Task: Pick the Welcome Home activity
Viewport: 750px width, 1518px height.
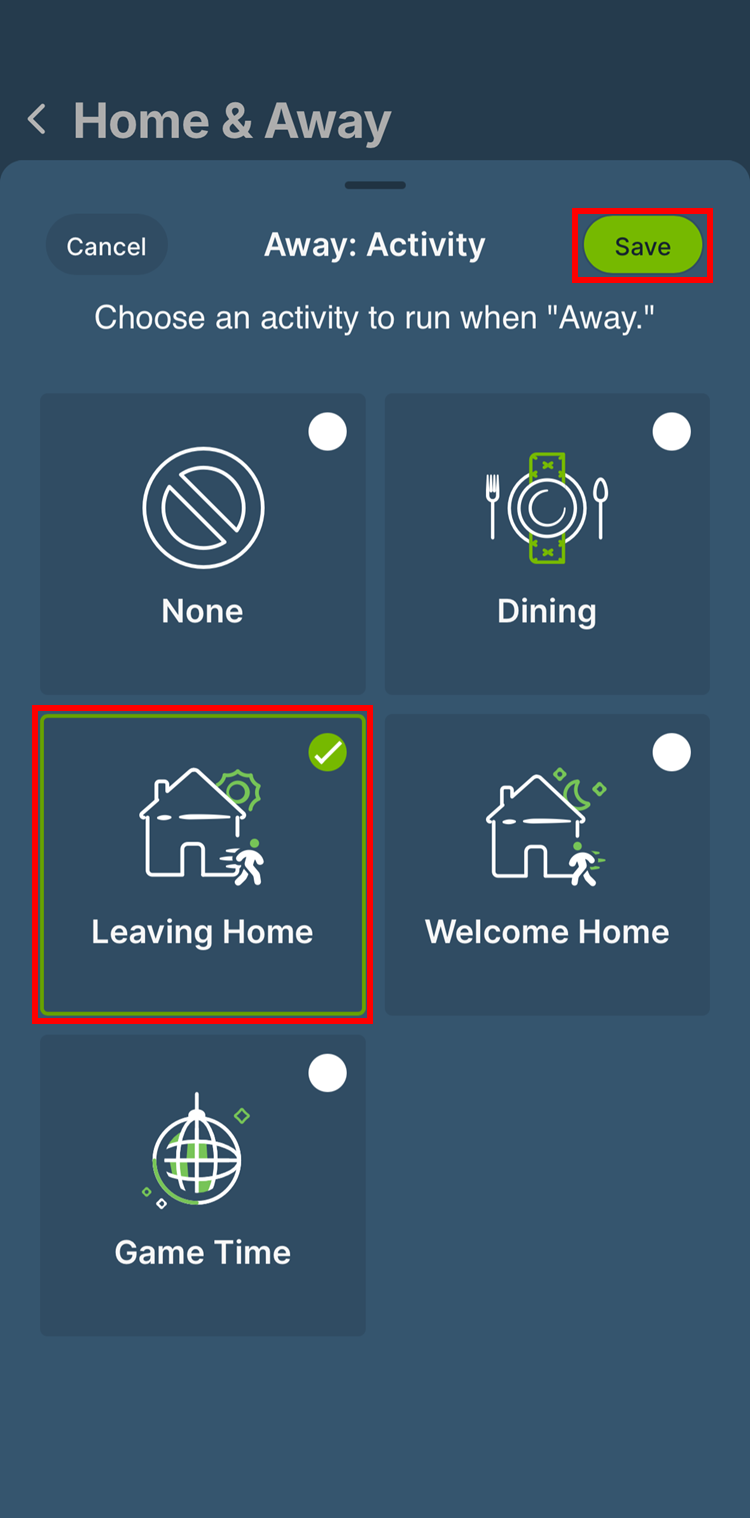Action: point(547,865)
